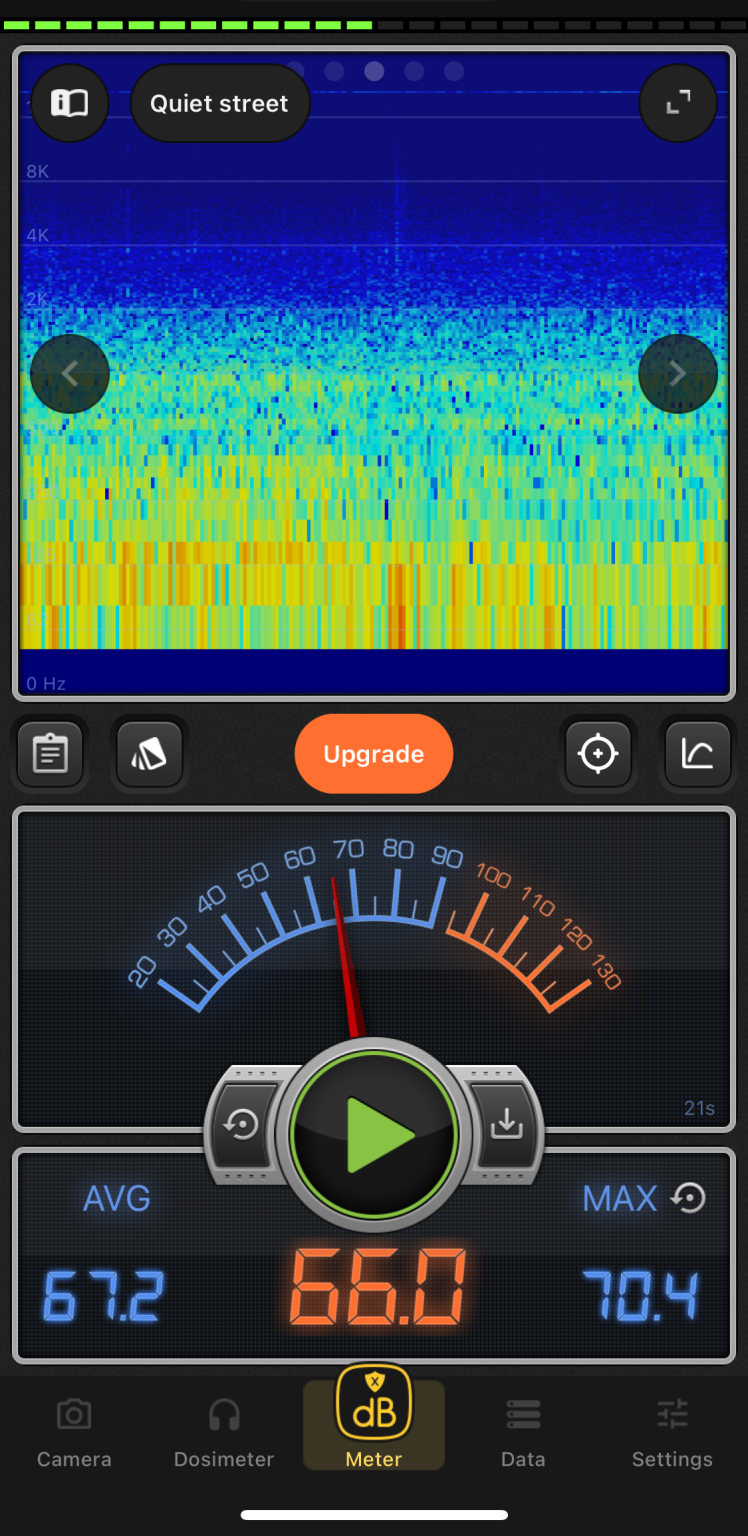
Task: Reset the measurement session
Action: tap(242, 1125)
